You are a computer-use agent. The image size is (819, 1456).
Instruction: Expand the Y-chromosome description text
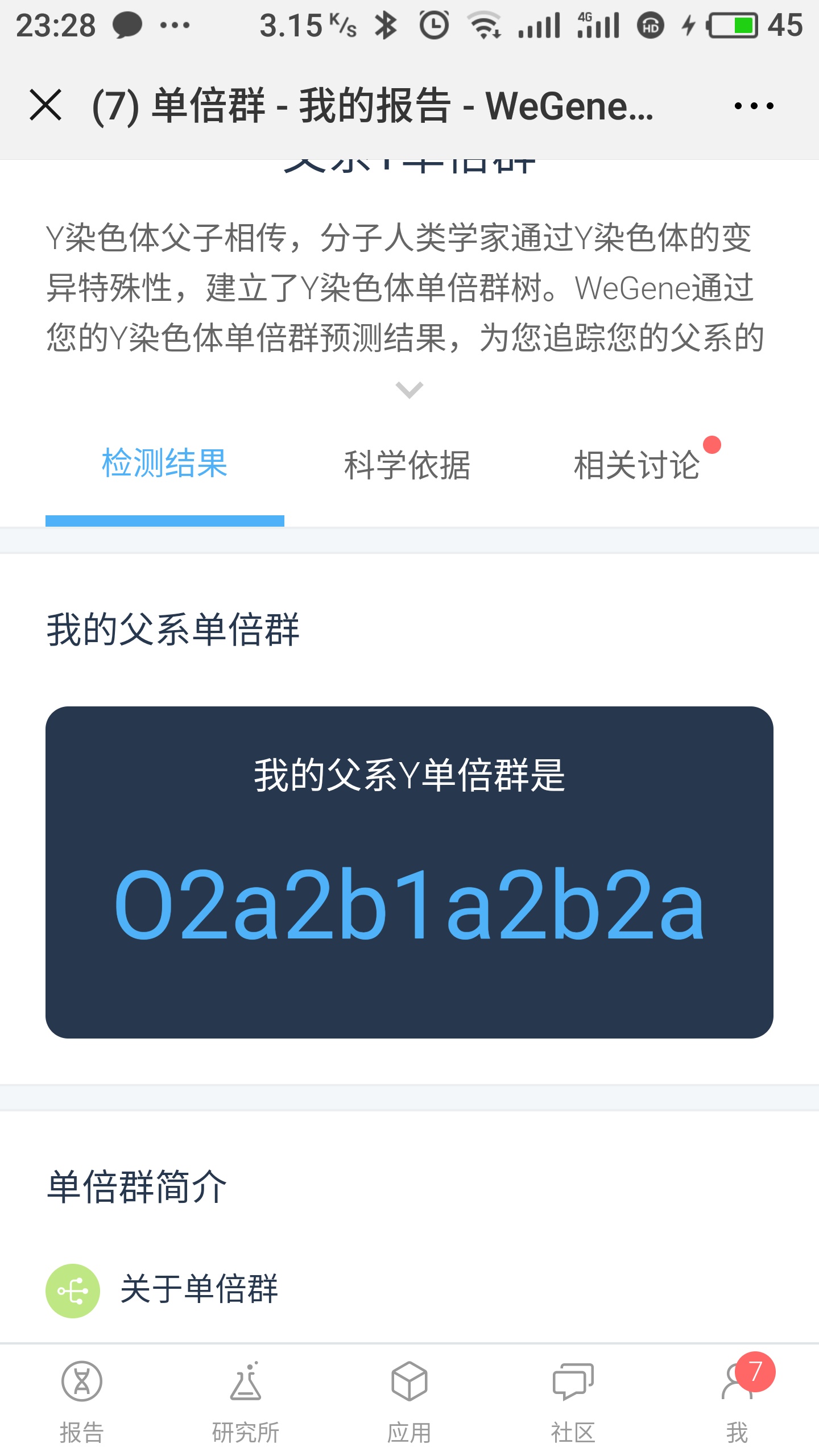point(409,390)
